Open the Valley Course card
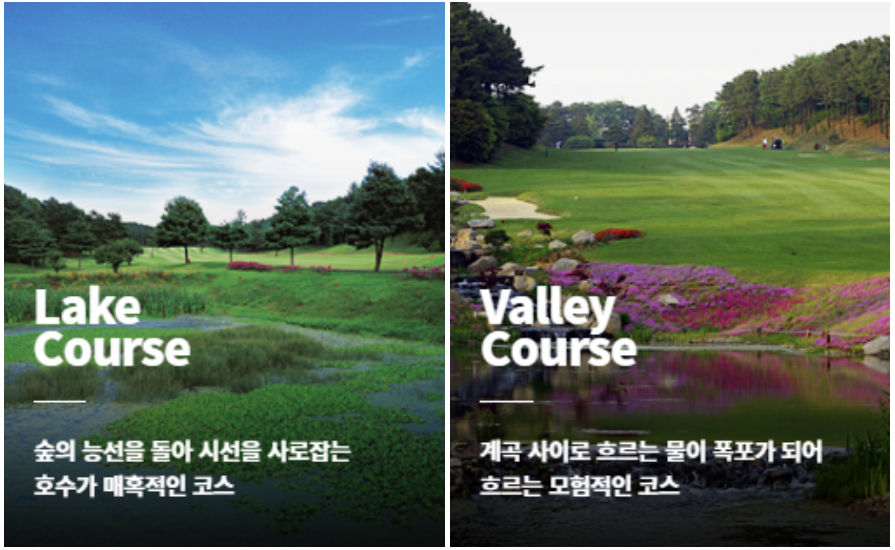895x550 pixels. click(x=669, y=275)
